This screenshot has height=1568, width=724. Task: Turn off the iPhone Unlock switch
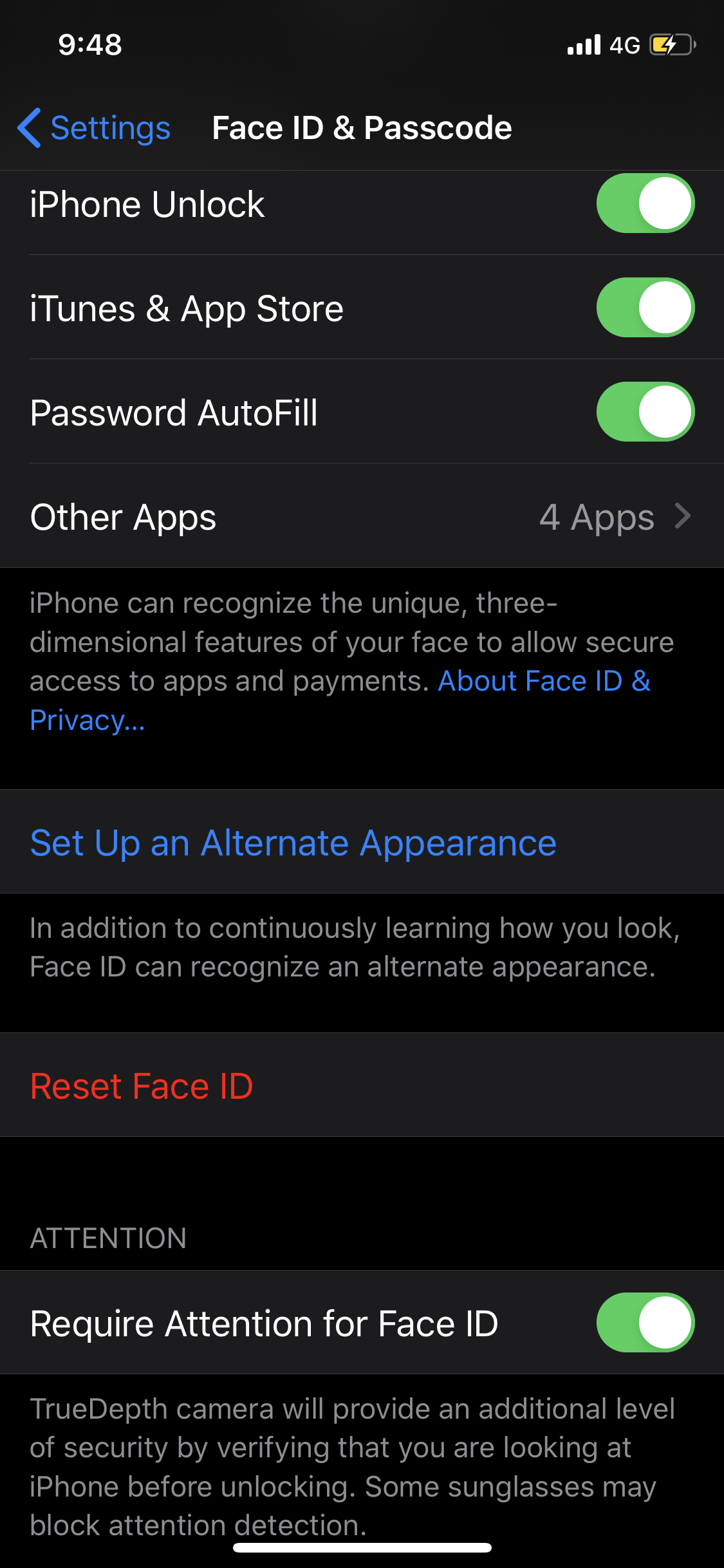click(645, 203)
